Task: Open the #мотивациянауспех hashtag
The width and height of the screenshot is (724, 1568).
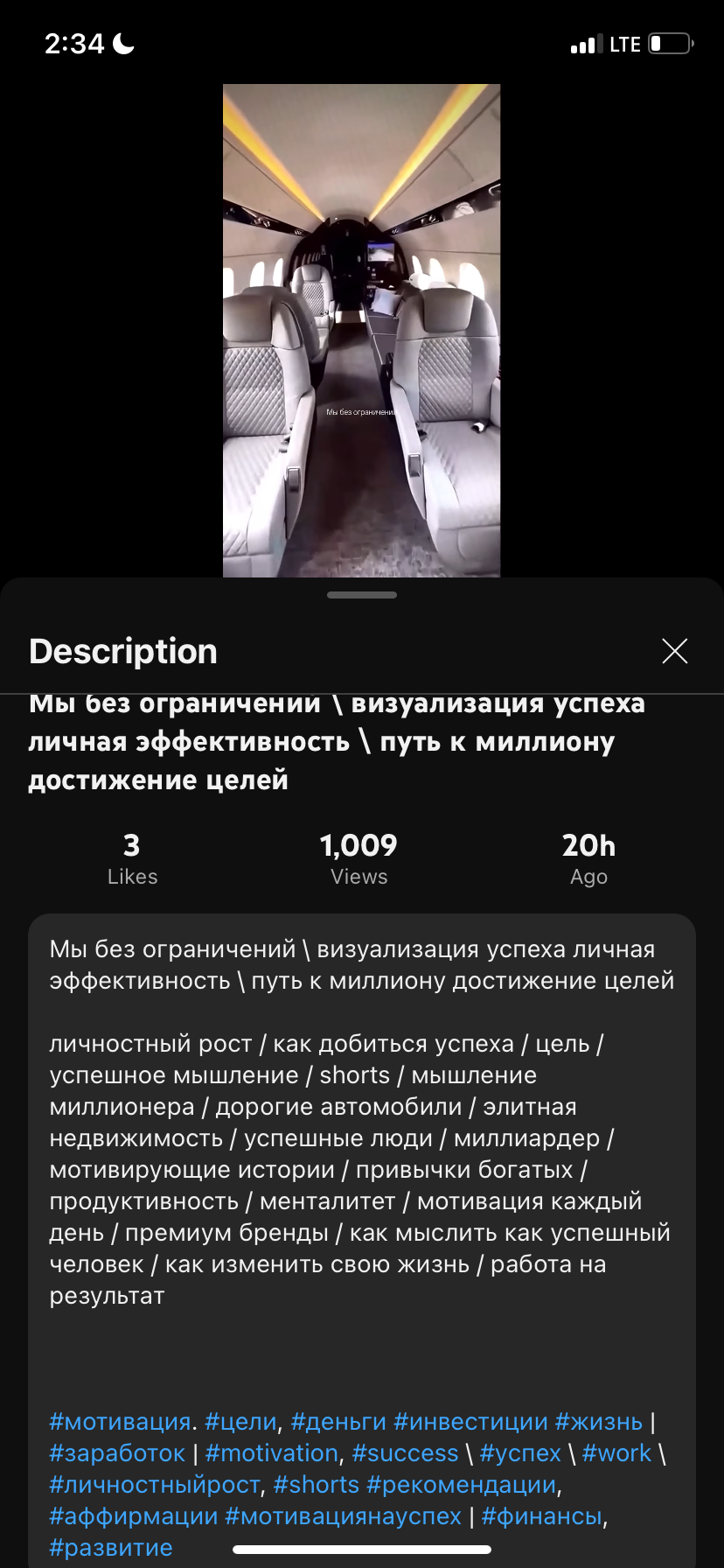Action: point(343,1516)
